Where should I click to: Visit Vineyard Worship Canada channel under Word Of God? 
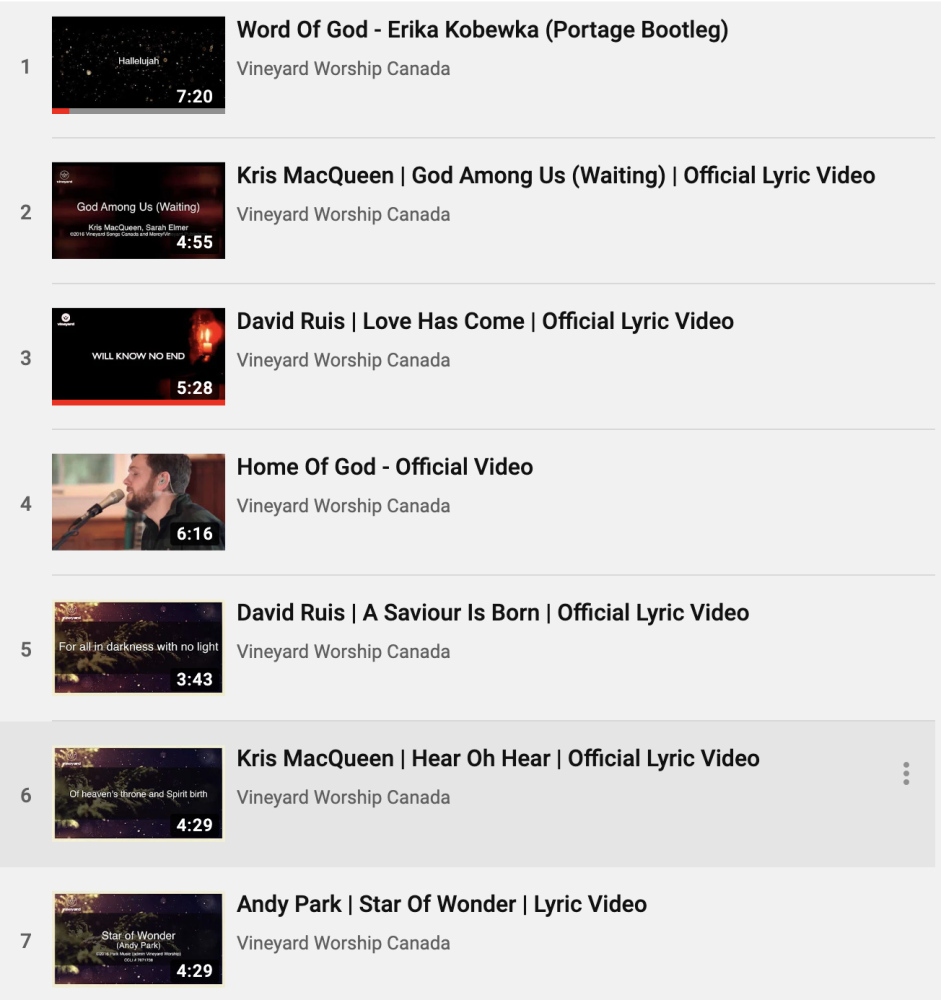point(343,68)
